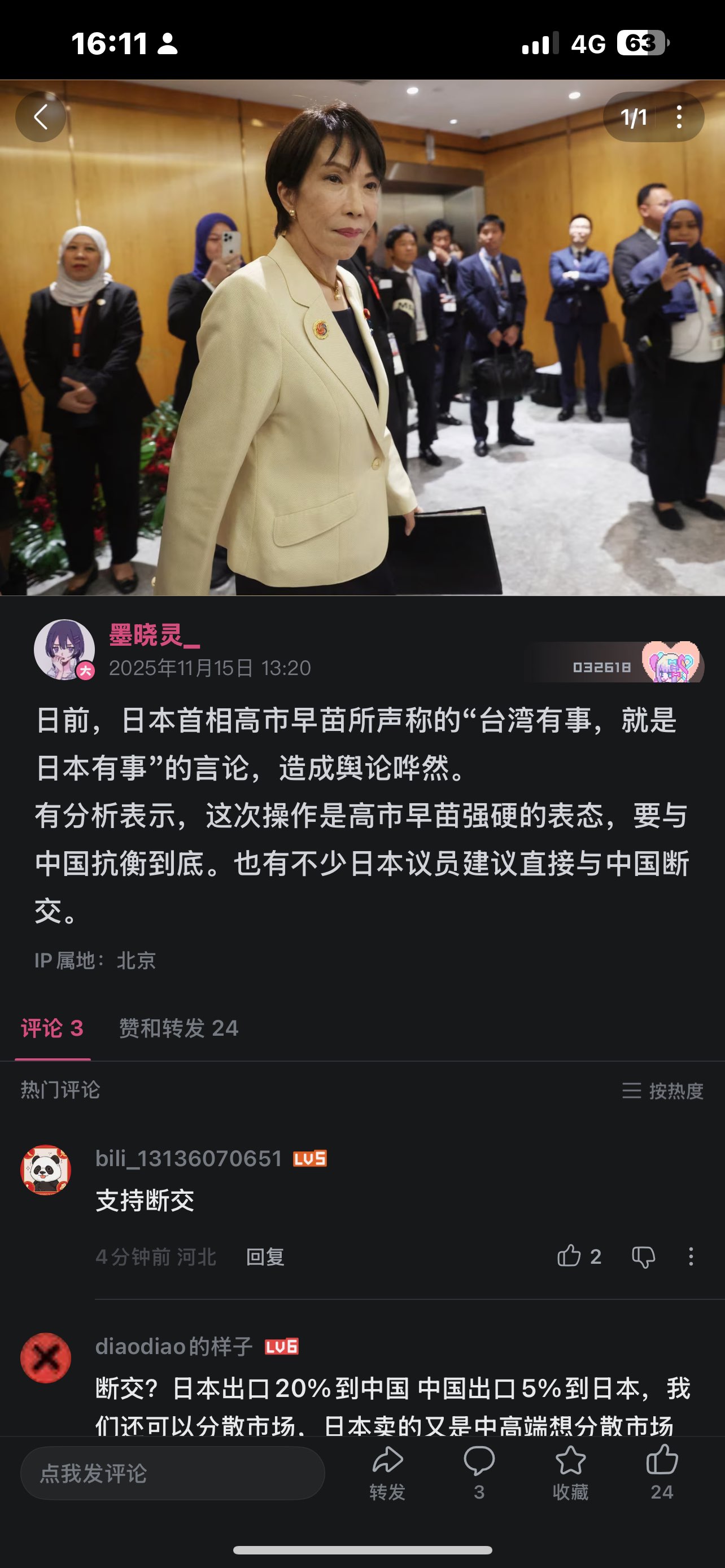Switch to the 赞和转发 24 tab
Screen dimensions: 725x1568
(178, 1028)
